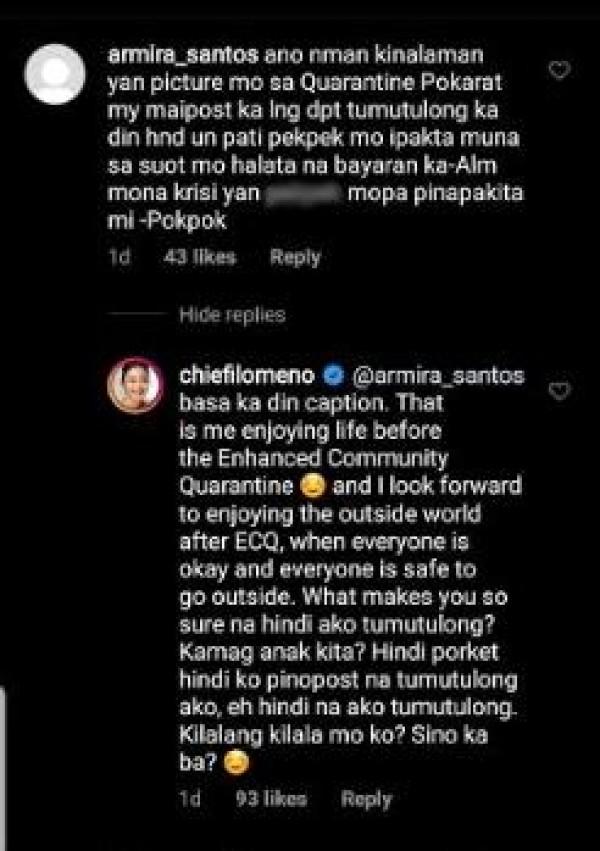600x851 pixels.
Task: View the 43 likes on armira_santos's comment
Action: [x=199, y=258]
